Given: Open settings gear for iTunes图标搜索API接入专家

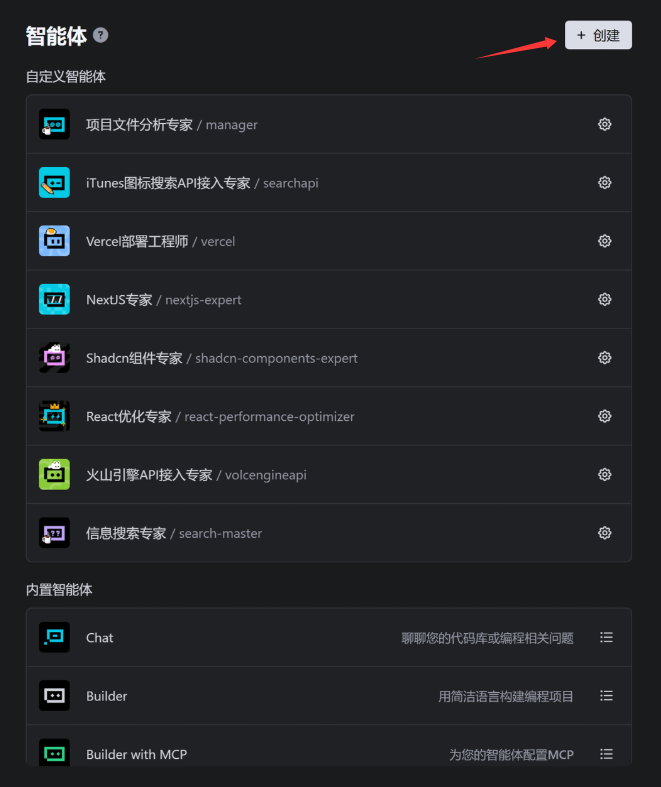Looking at the screenshot, I should [x=604, y=183].
